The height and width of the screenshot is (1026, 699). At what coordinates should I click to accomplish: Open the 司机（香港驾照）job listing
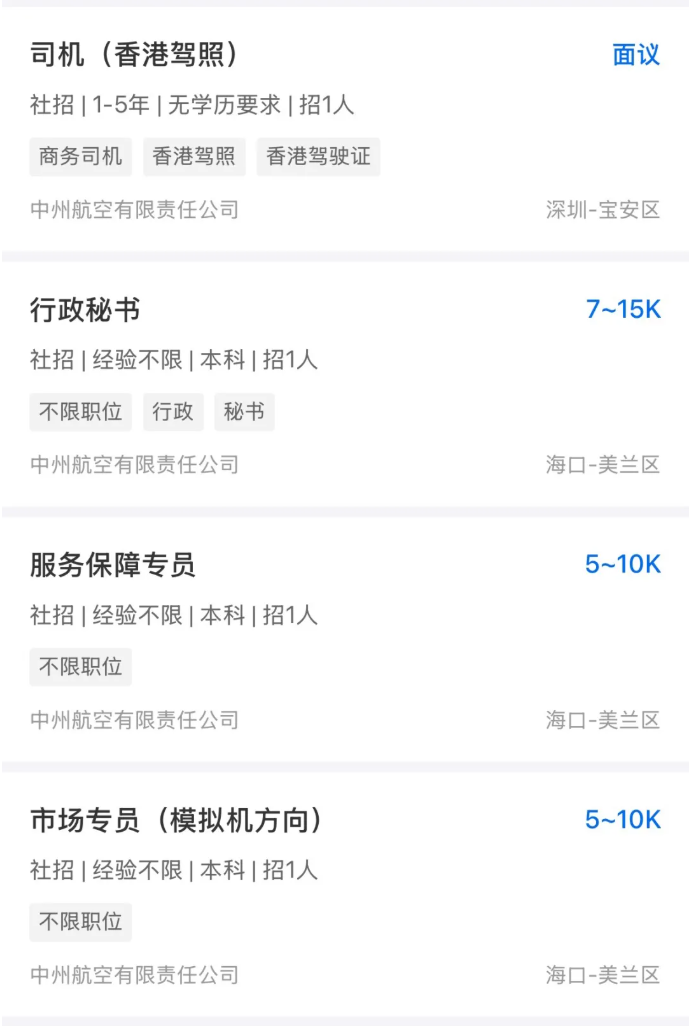pos(136,55)
